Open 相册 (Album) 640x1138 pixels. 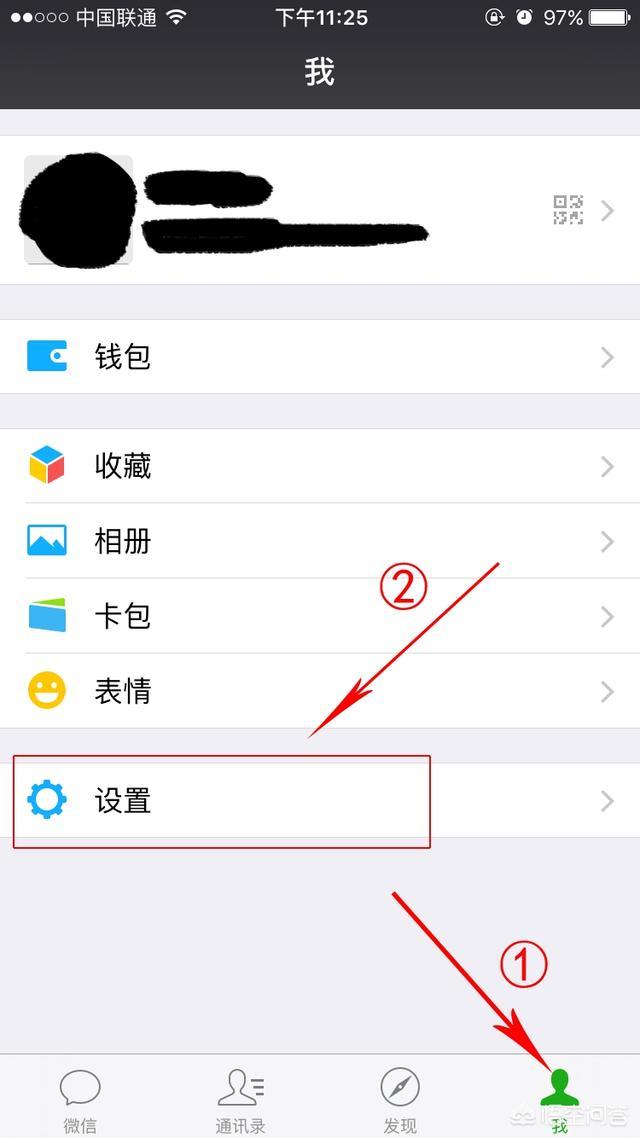[320, 541]
